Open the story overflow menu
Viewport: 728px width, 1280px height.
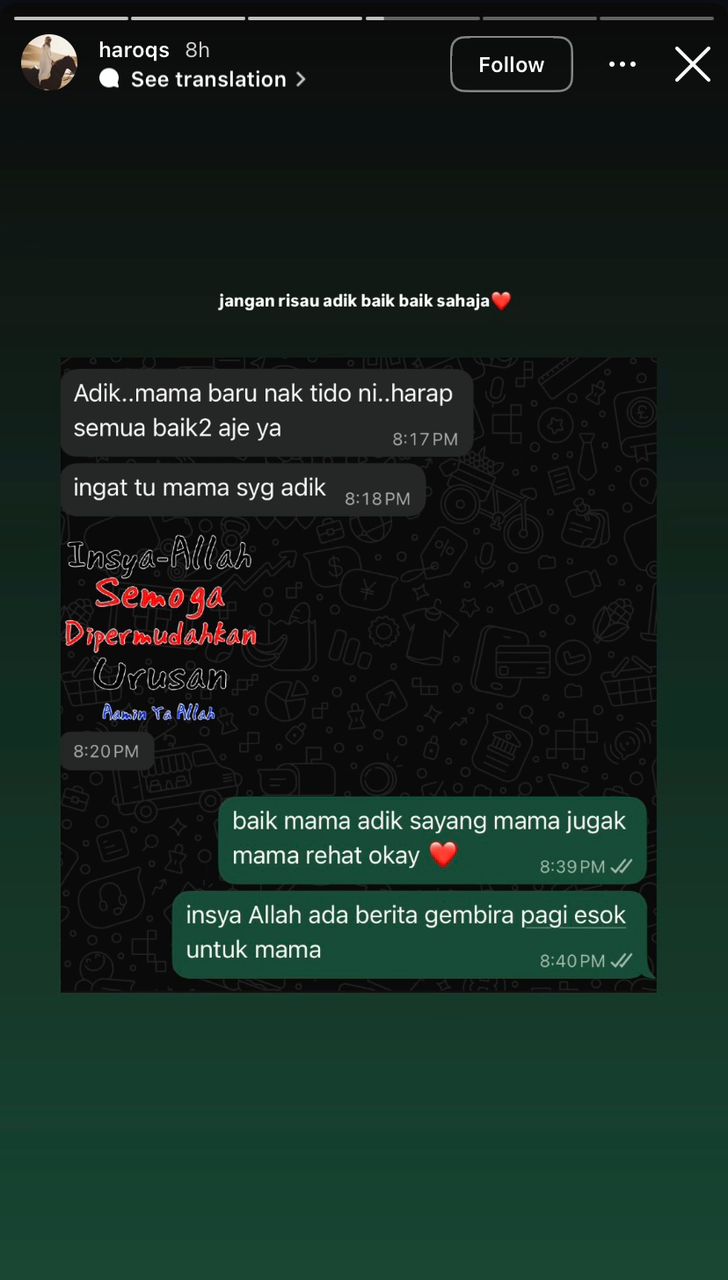pos(622,65)
